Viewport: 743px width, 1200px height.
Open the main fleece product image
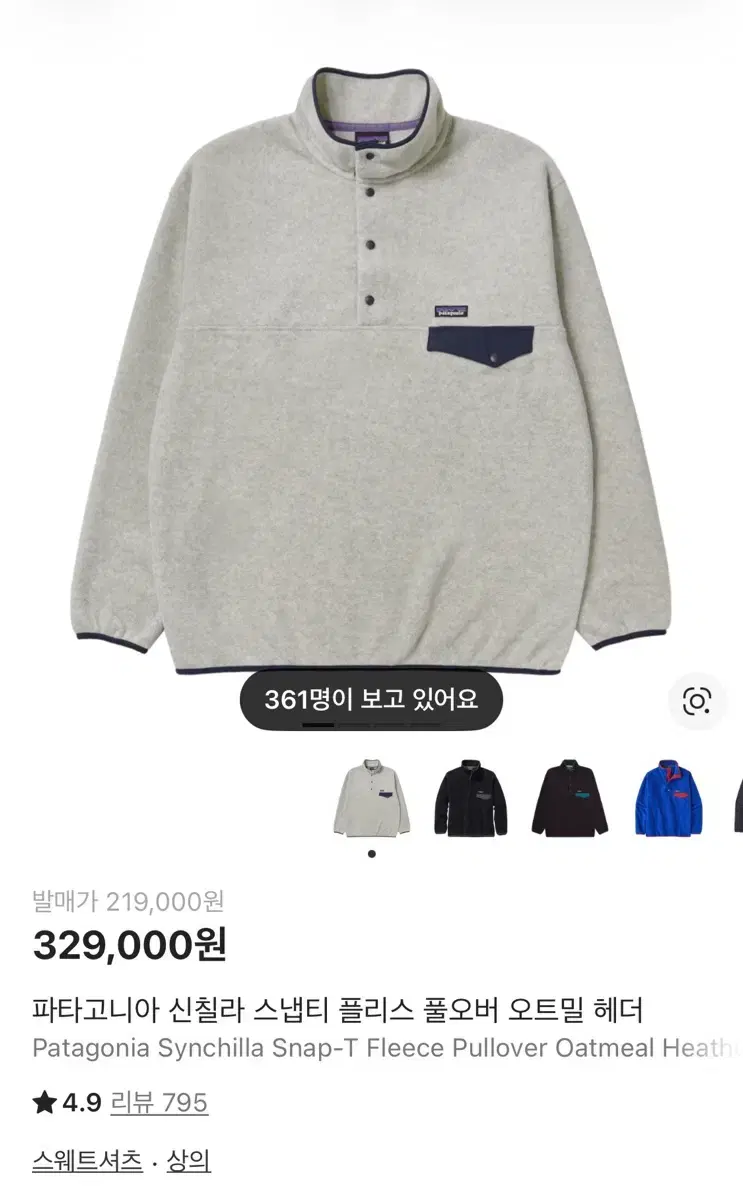(372, 370)
